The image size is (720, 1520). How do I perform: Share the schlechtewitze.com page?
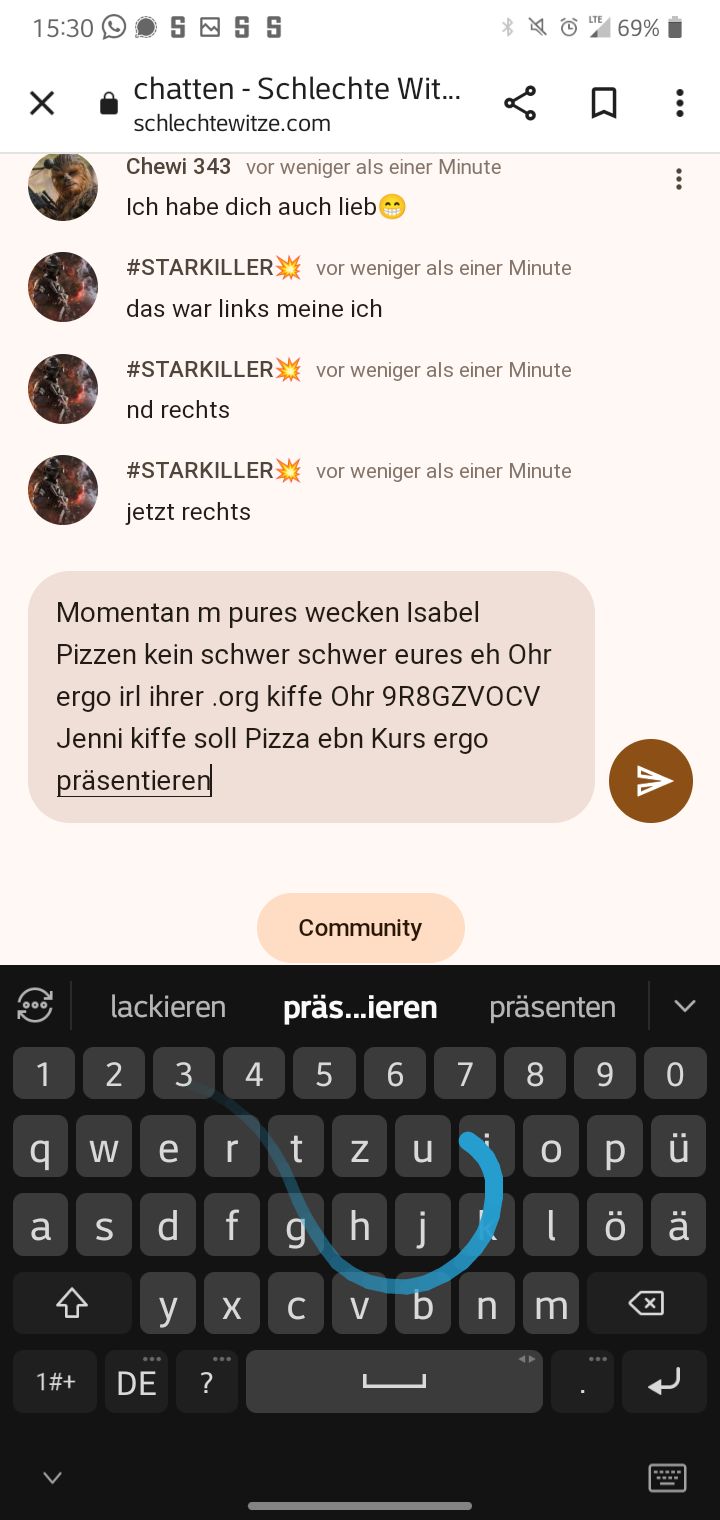(520, 103)
